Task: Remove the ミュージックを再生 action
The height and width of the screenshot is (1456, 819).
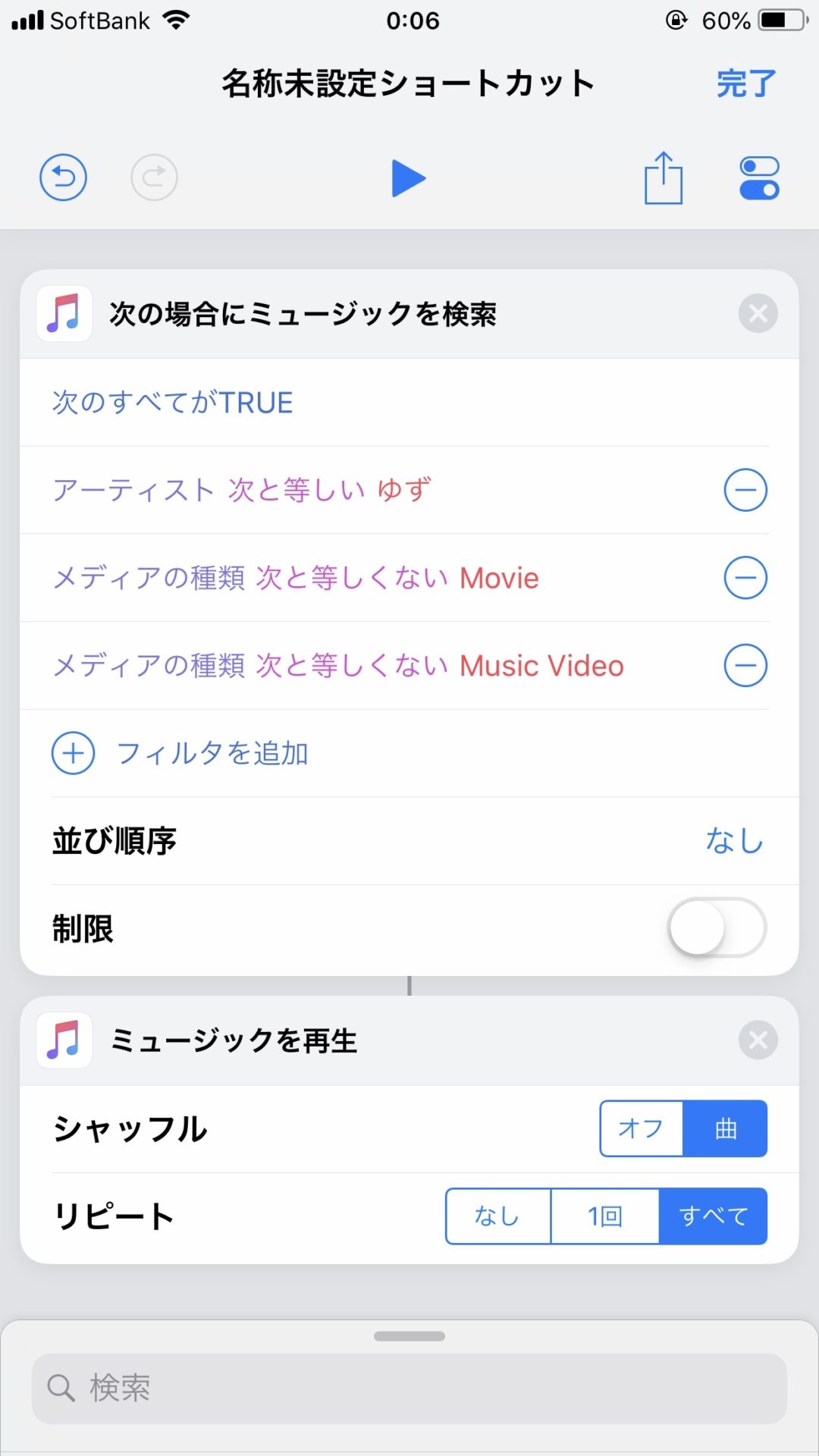Action: click(x=758, y=1040)
